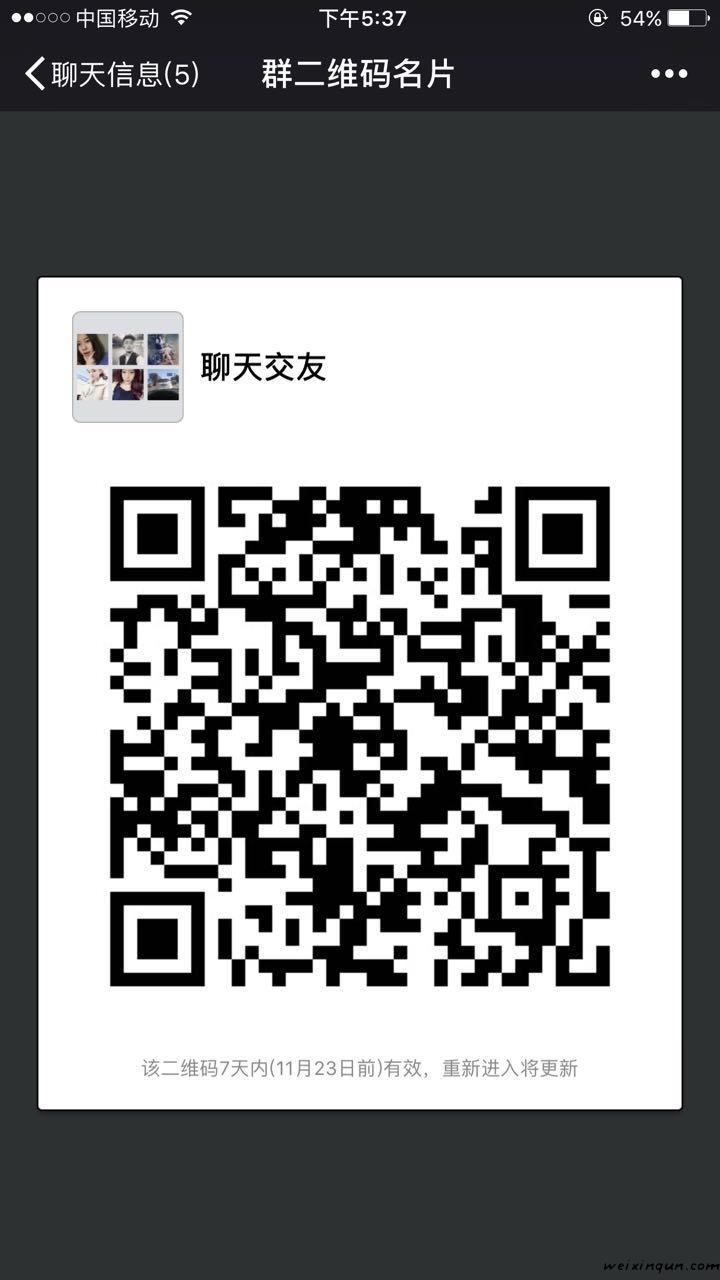Open the three-dot more options menu
This screenshot has width=720, height=1280.
pyautogui.click(x=669, y=74)
